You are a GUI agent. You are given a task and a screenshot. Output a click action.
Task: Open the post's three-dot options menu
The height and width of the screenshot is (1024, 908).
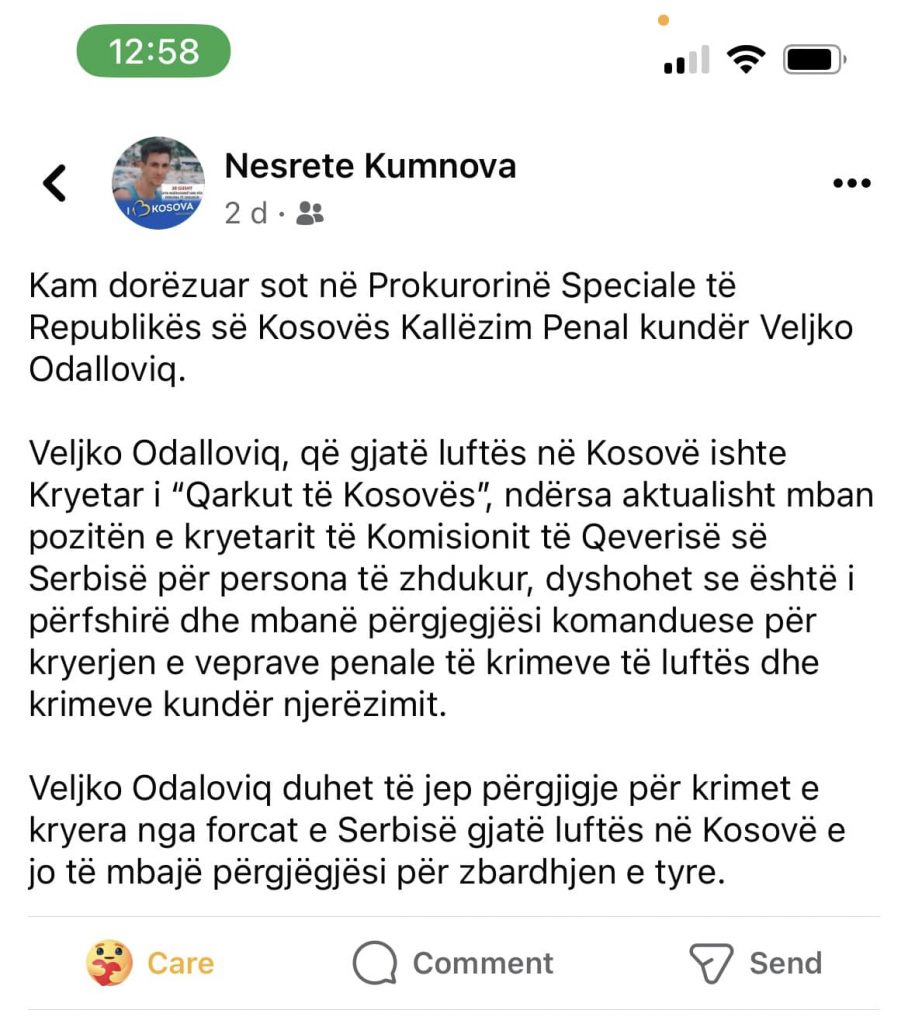(851, 183)
